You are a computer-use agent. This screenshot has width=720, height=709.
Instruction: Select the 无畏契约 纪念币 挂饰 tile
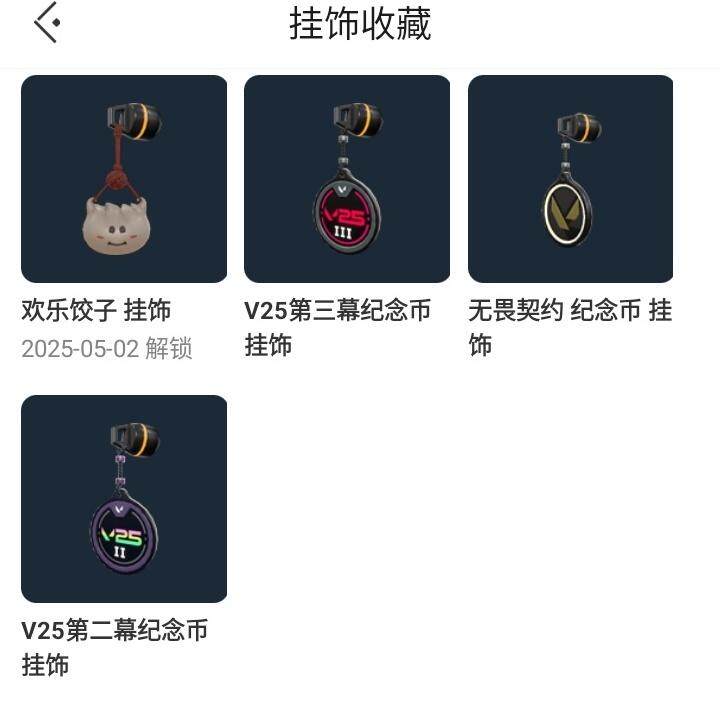pyautogui.click(x=570, y=180)
